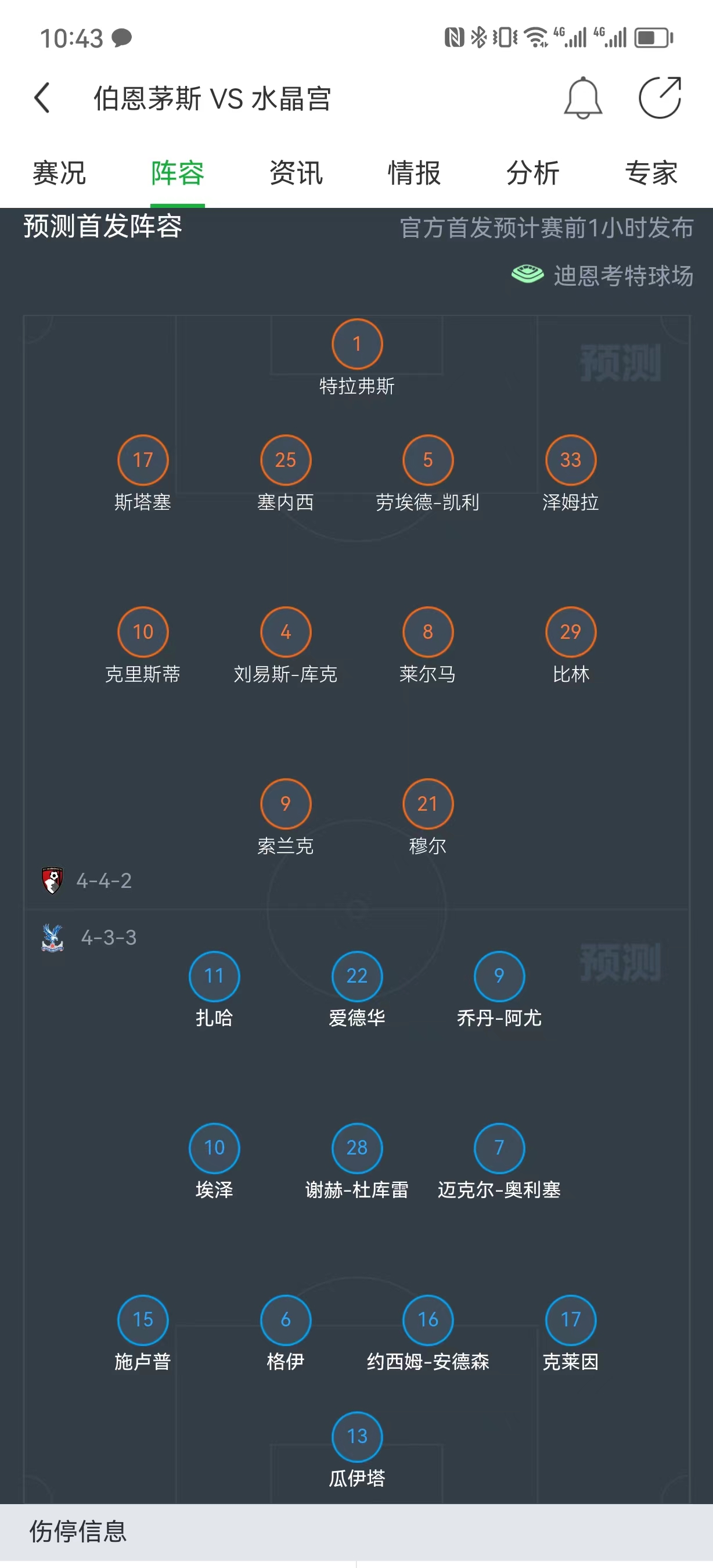
Task: Switch to the 分析 tab
Action: pyautogui.click(x=533, y=174)
